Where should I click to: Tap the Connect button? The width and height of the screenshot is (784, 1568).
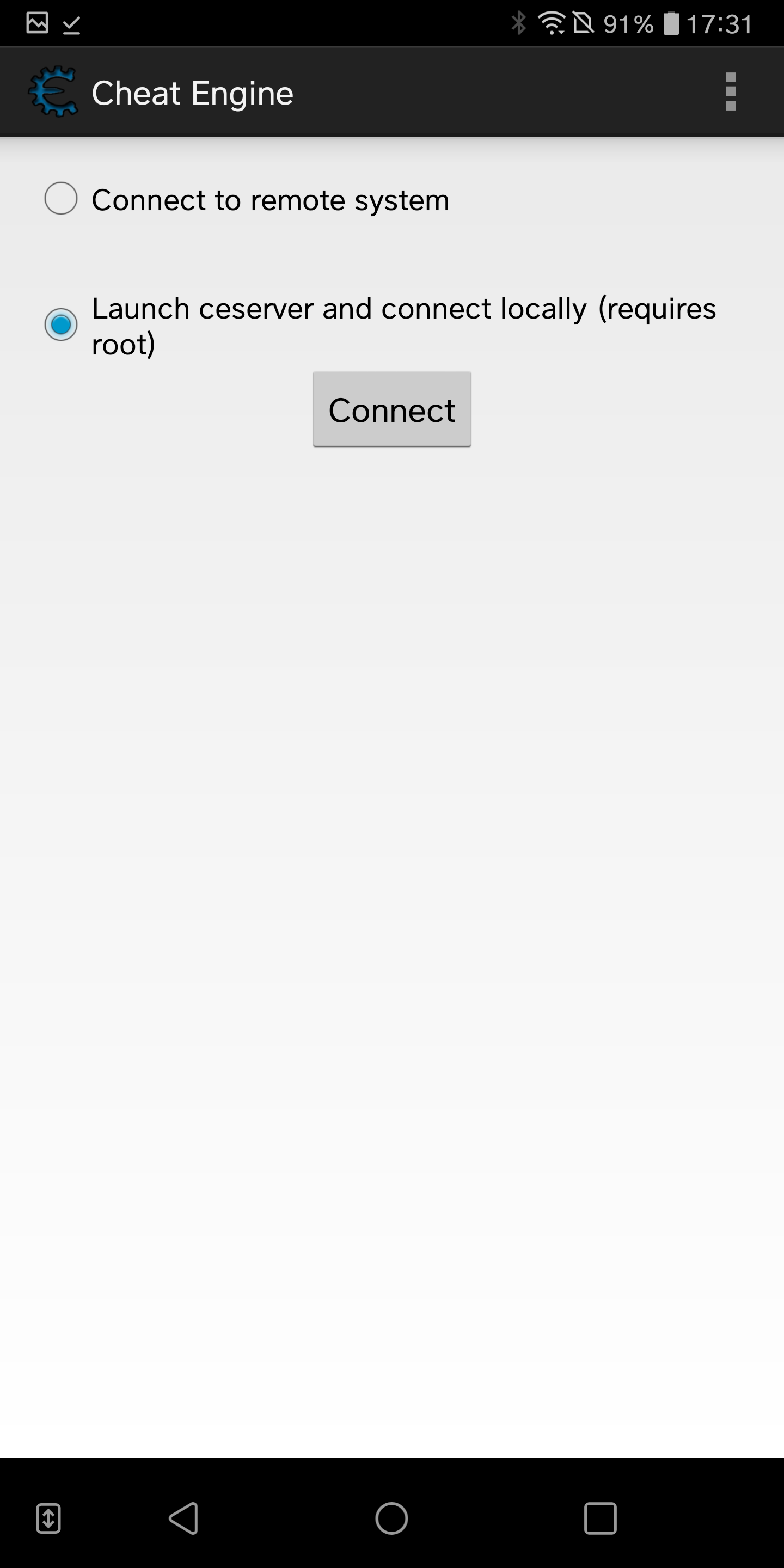coord(391,409)
